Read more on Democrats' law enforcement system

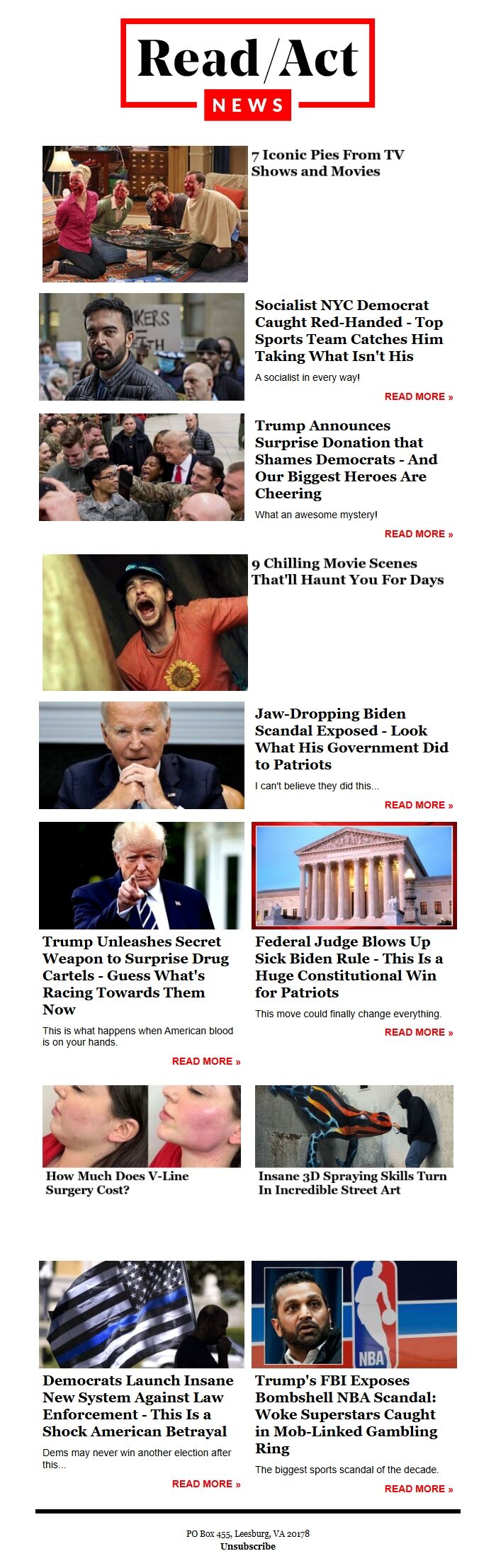(205, 1484)
